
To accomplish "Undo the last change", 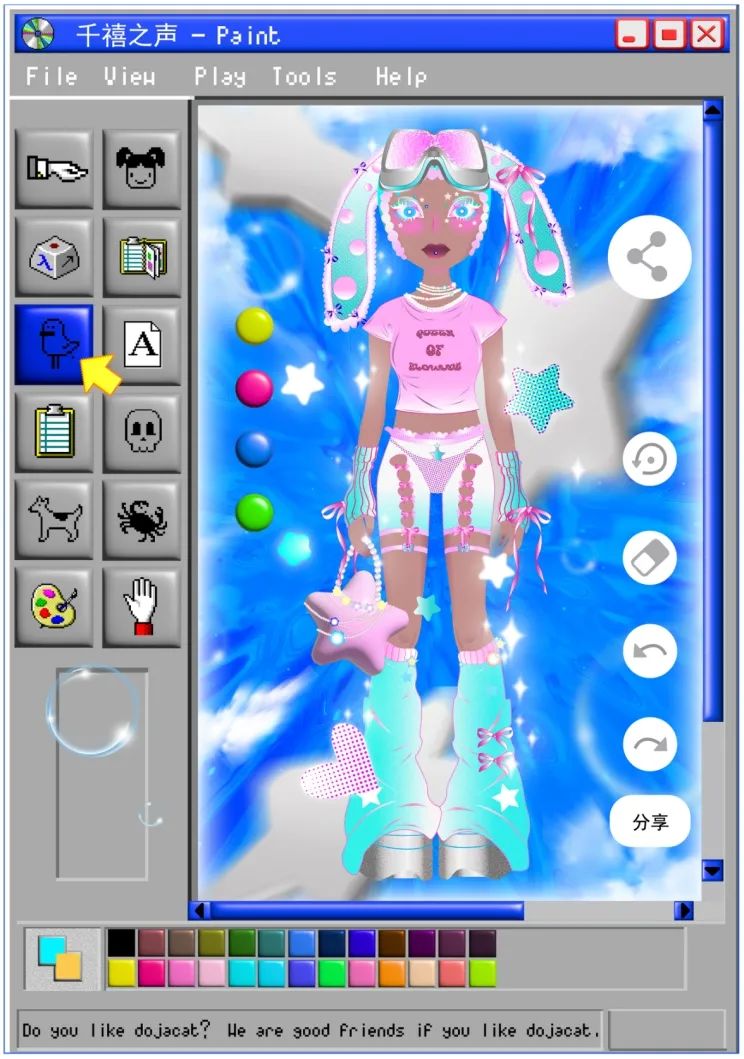I will point(649,652).
